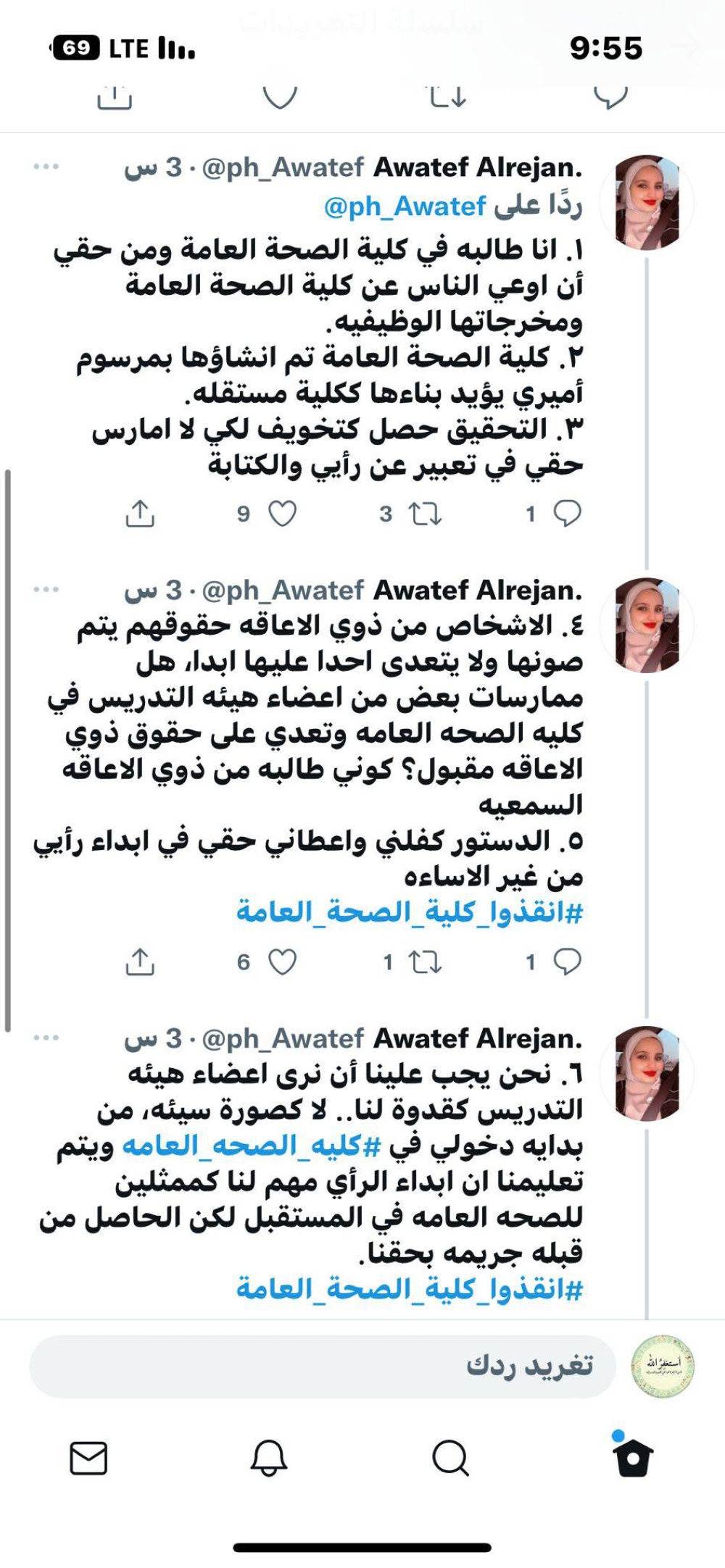Tap the تغريد ردك reply field
This screenshot has width=725, height=1568.
[323, 1366]
